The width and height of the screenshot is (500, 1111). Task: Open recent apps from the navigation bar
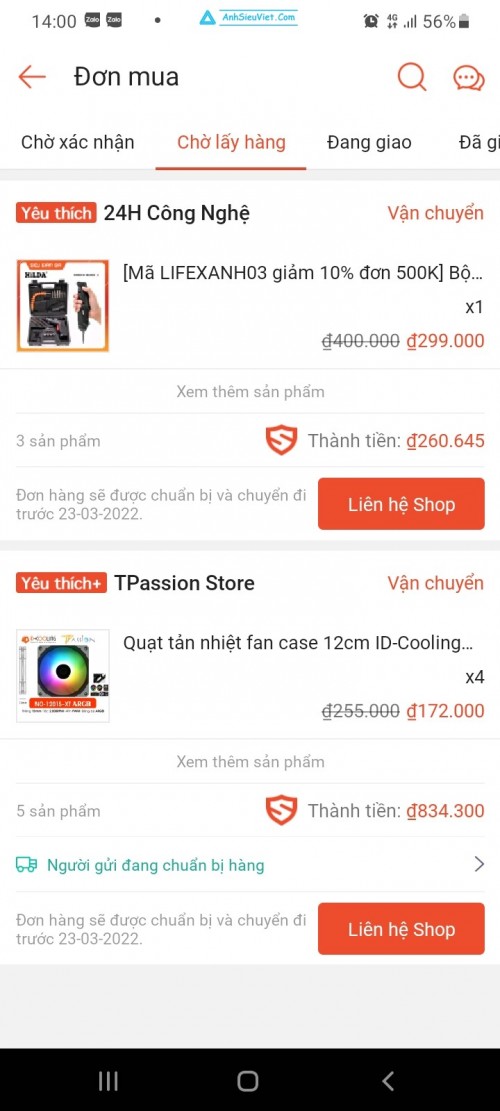point(108,1081)
